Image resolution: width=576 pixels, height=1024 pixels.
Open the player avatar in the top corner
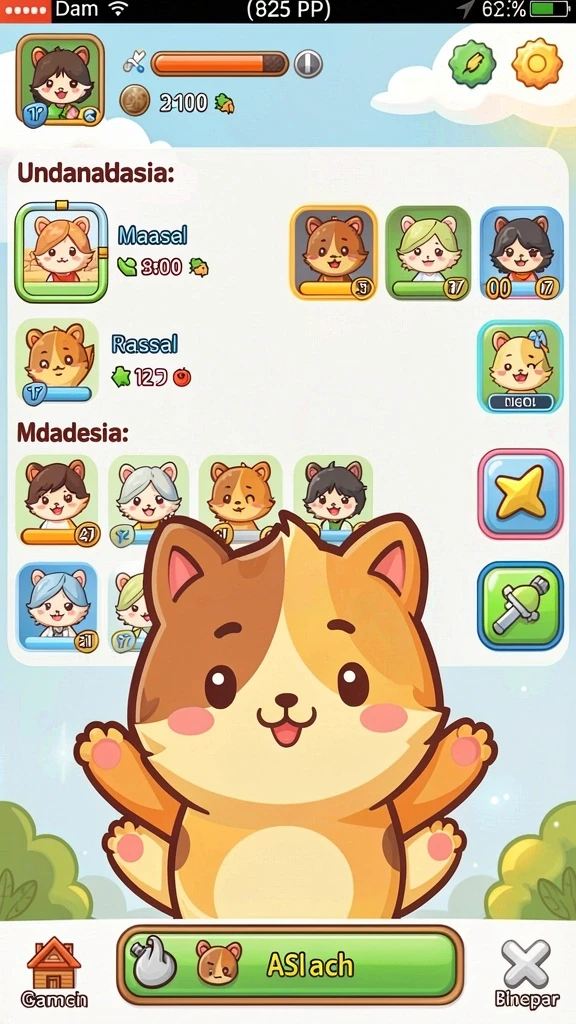(60, 80)
